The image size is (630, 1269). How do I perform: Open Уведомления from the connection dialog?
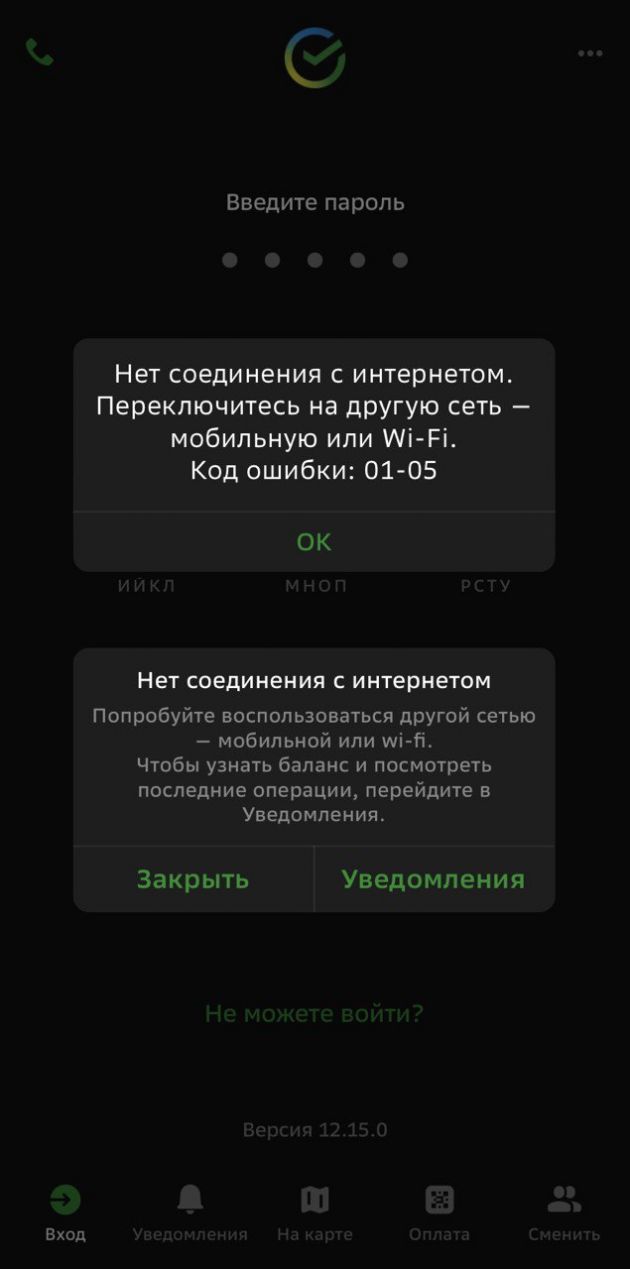434,879
